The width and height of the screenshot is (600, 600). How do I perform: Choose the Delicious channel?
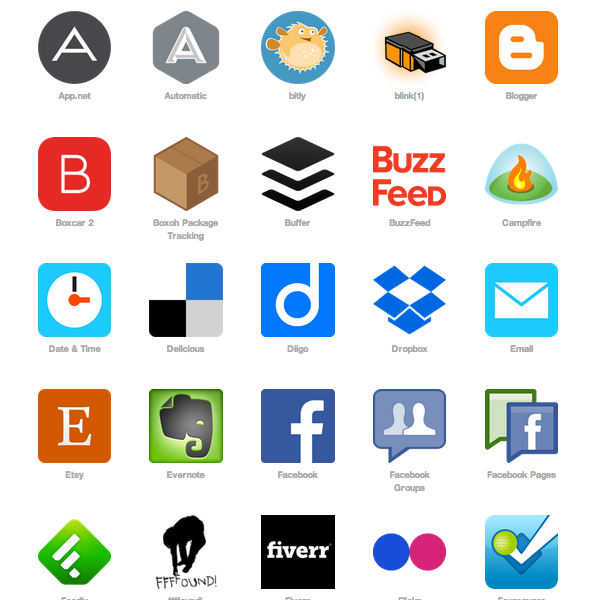(x=185, y=300)
